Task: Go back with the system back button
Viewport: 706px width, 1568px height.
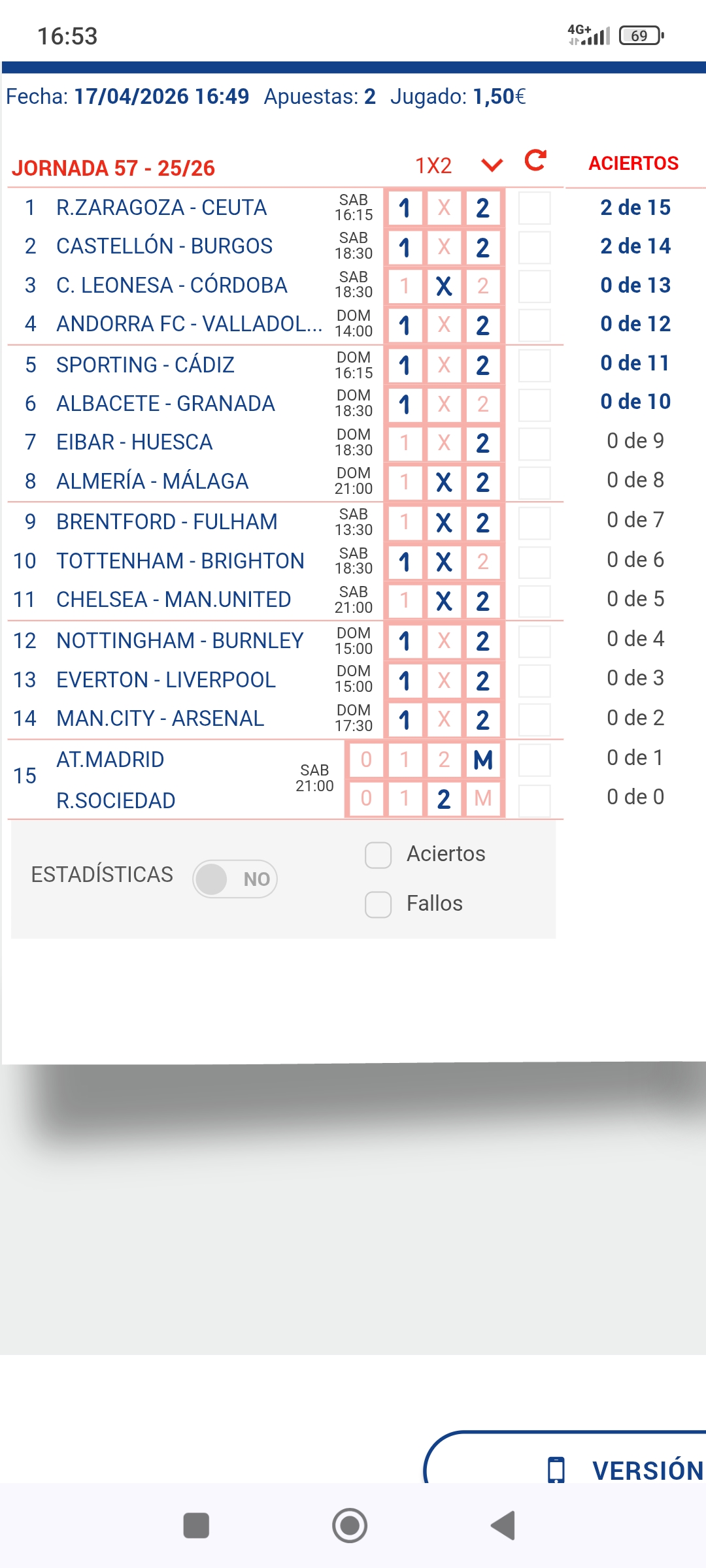Action: 503,1526
